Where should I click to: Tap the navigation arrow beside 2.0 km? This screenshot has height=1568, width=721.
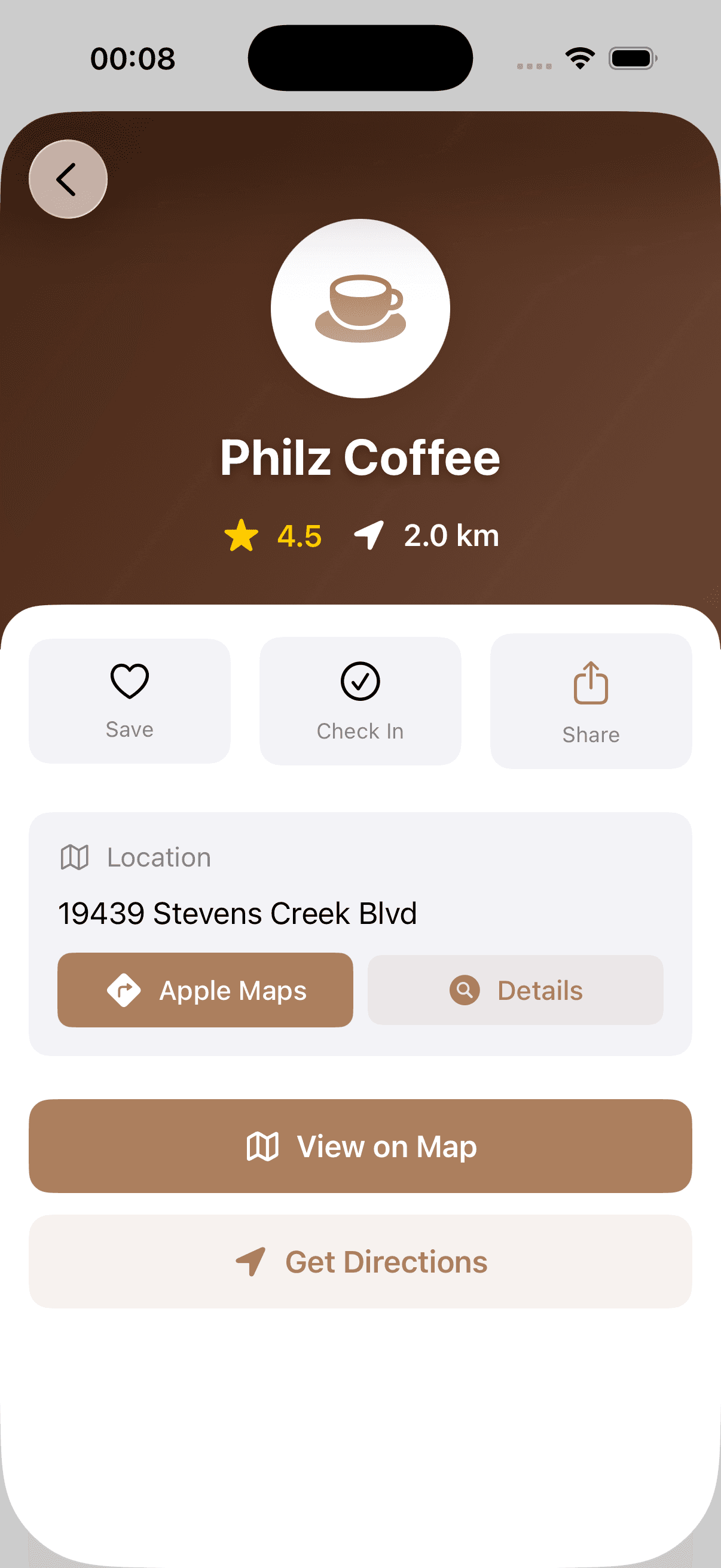pos(369,535)
